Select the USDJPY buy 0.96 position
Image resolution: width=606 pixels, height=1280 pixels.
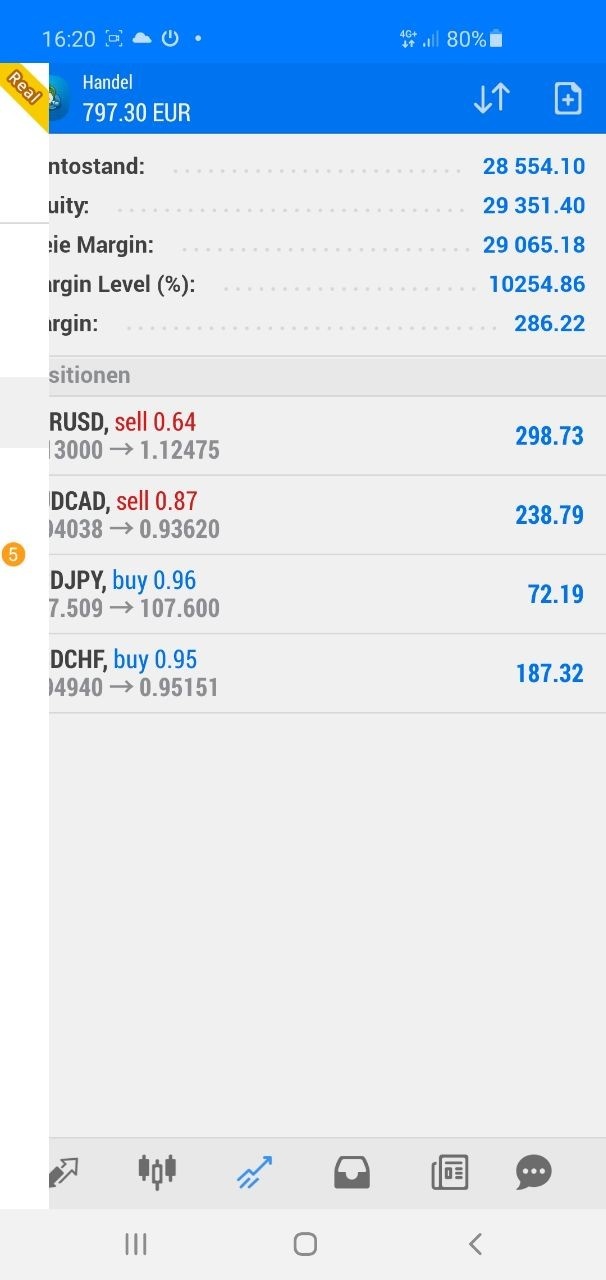tap(315, 594)
